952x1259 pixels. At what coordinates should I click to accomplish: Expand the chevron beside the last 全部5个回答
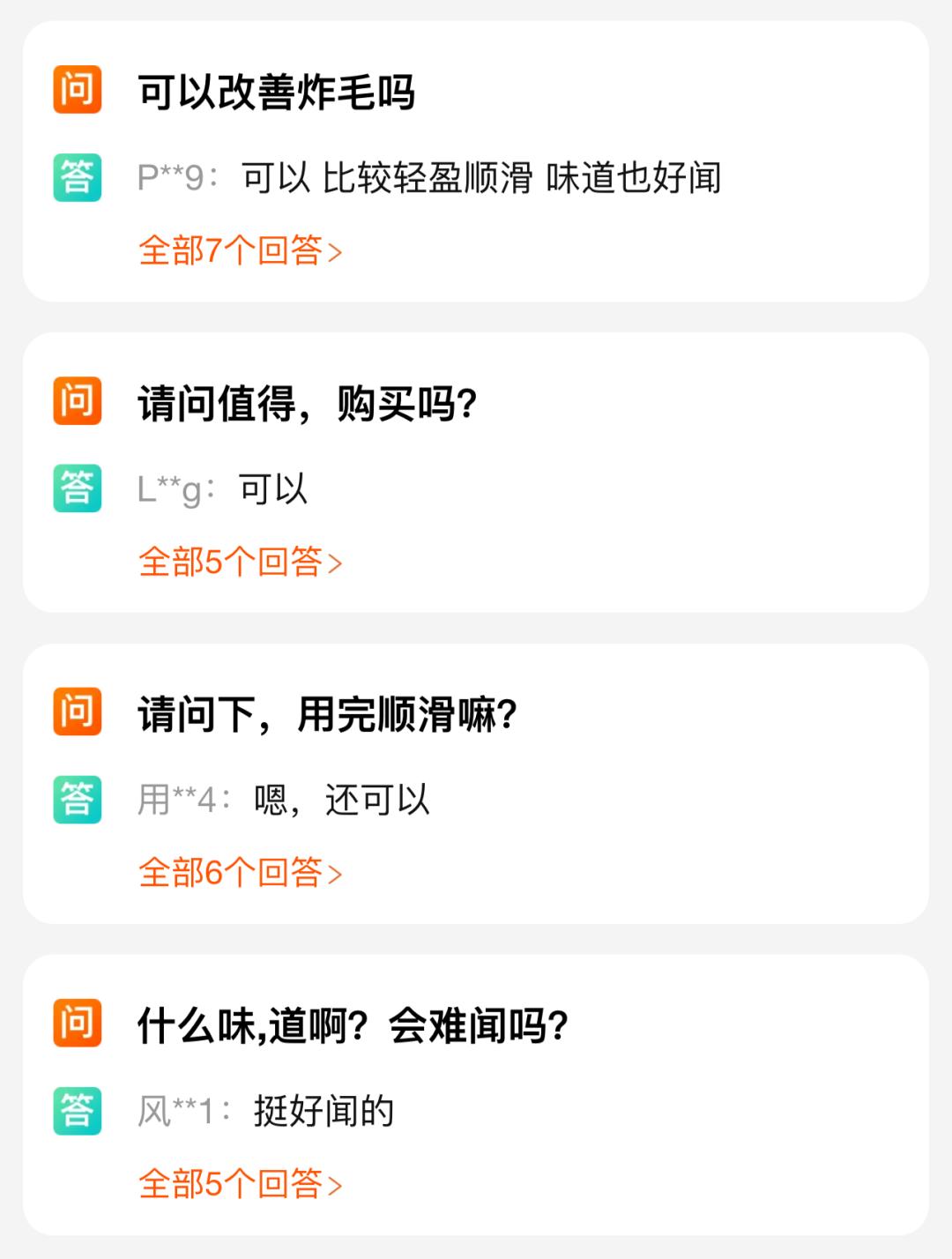[337, 1186]
